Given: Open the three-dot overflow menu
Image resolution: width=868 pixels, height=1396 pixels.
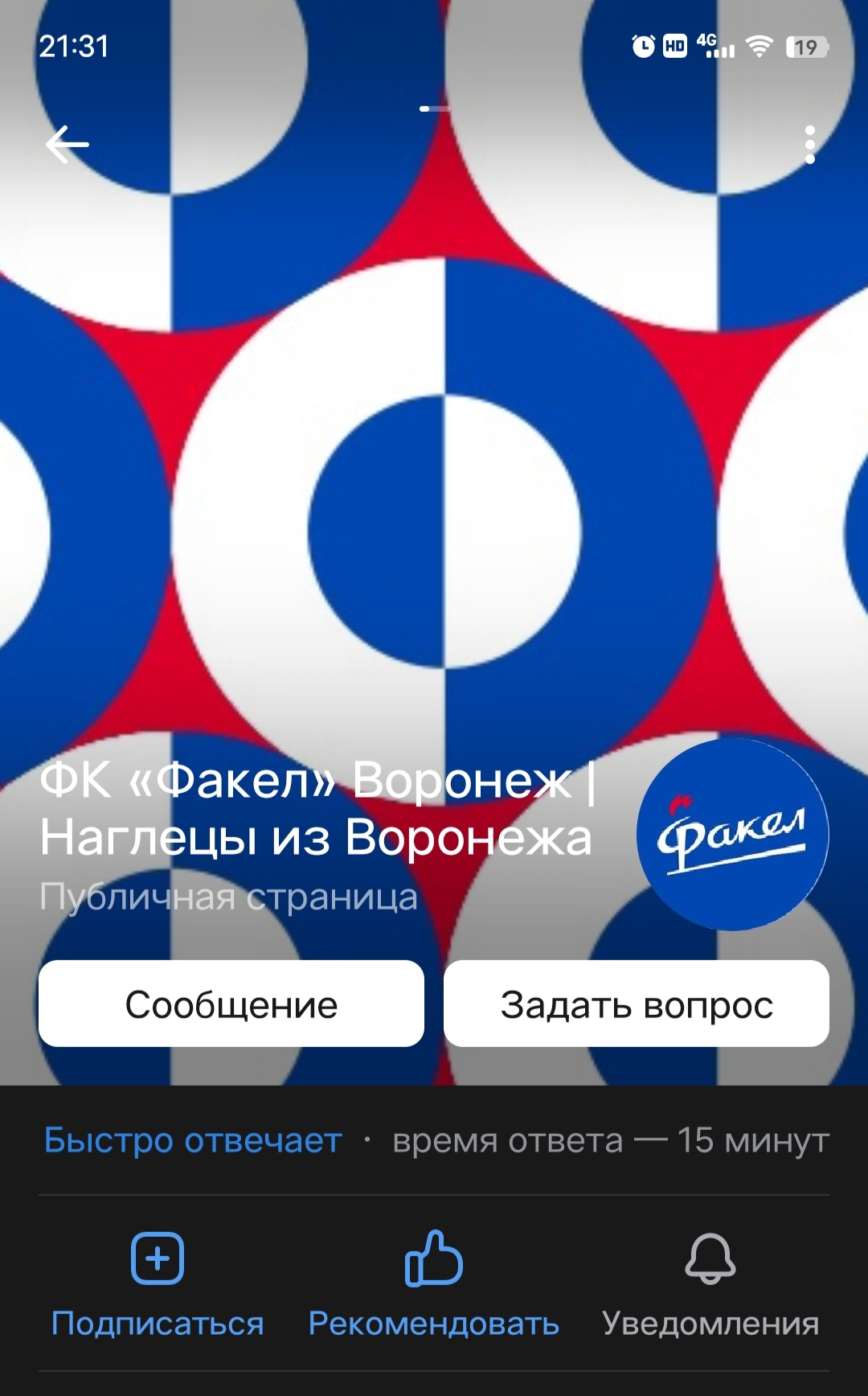Looking at the screenshot, I should (x=809, y=145).
